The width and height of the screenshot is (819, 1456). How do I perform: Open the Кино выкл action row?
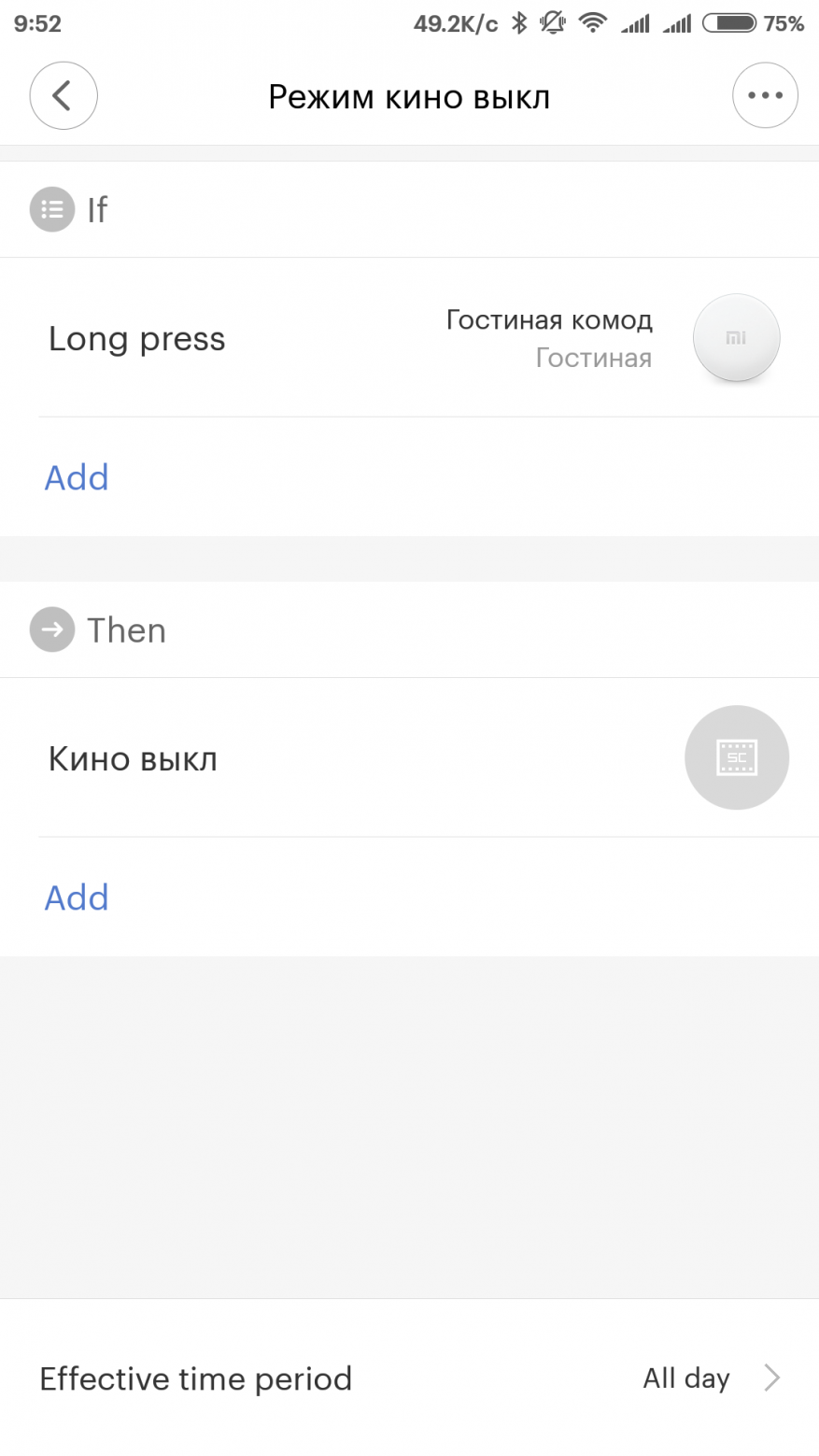(x=409, y=757)
